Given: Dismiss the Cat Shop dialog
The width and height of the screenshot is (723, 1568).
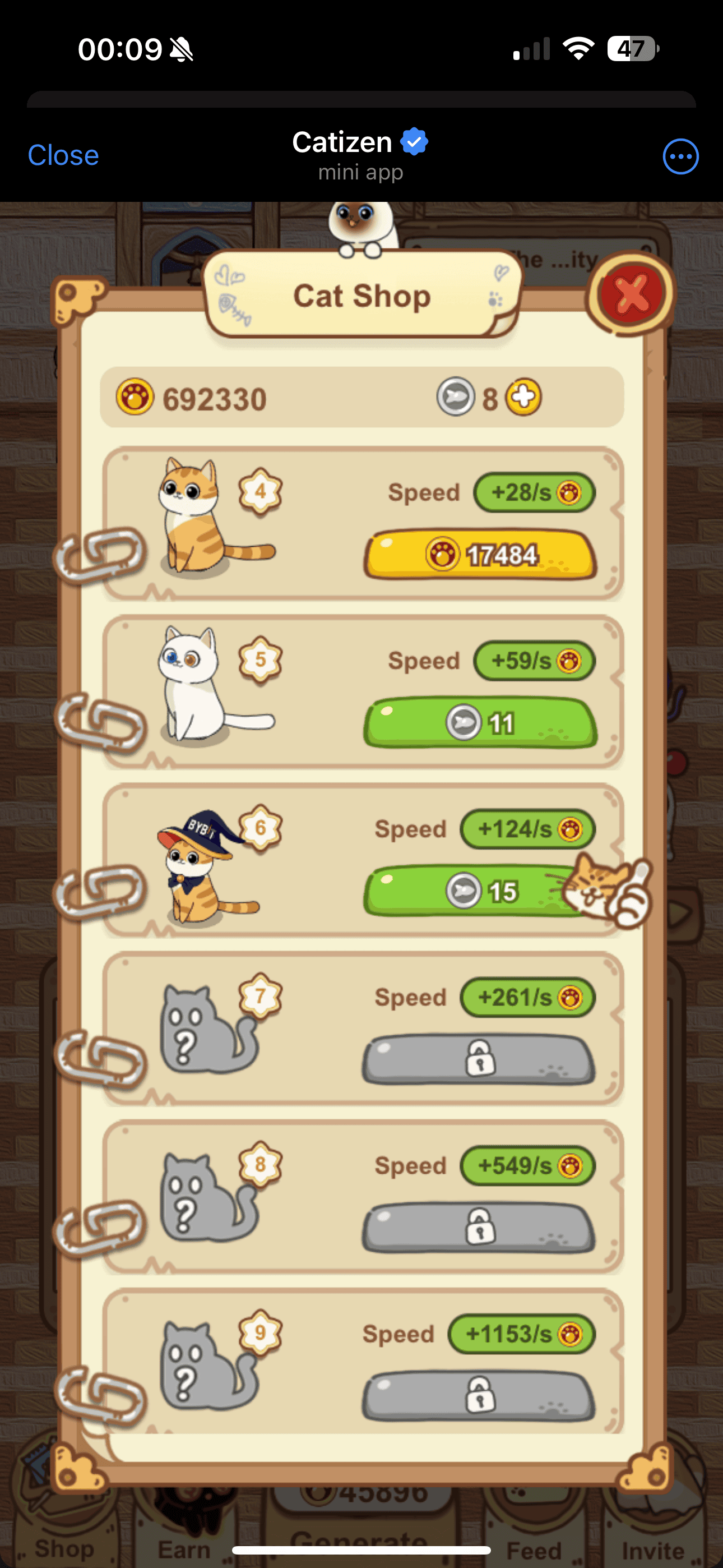Looking at the screenshot, I should click(x=631, y=293).
